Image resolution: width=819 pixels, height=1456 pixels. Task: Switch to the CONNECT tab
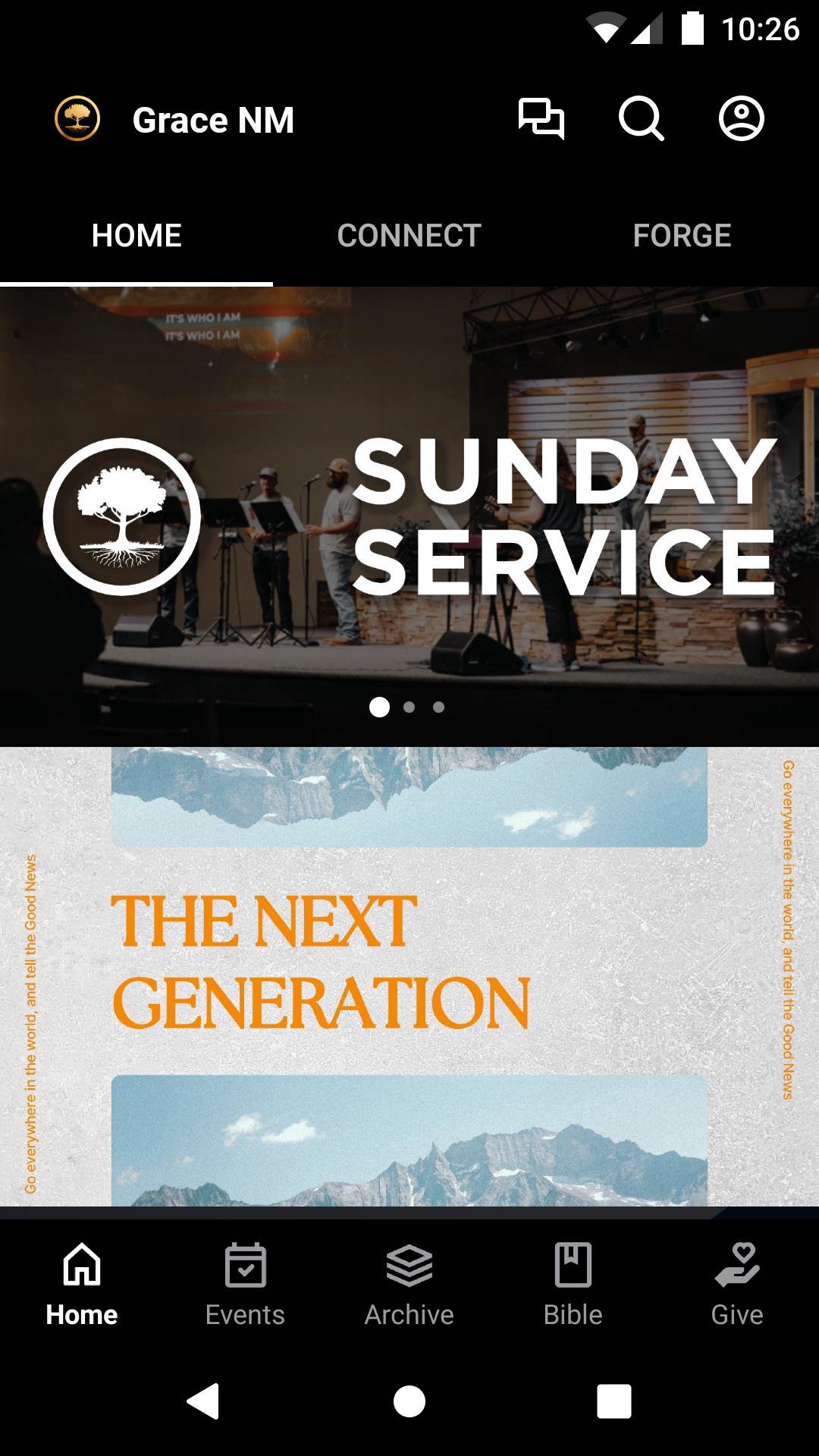pyautogui.click(x=409, y=235)
